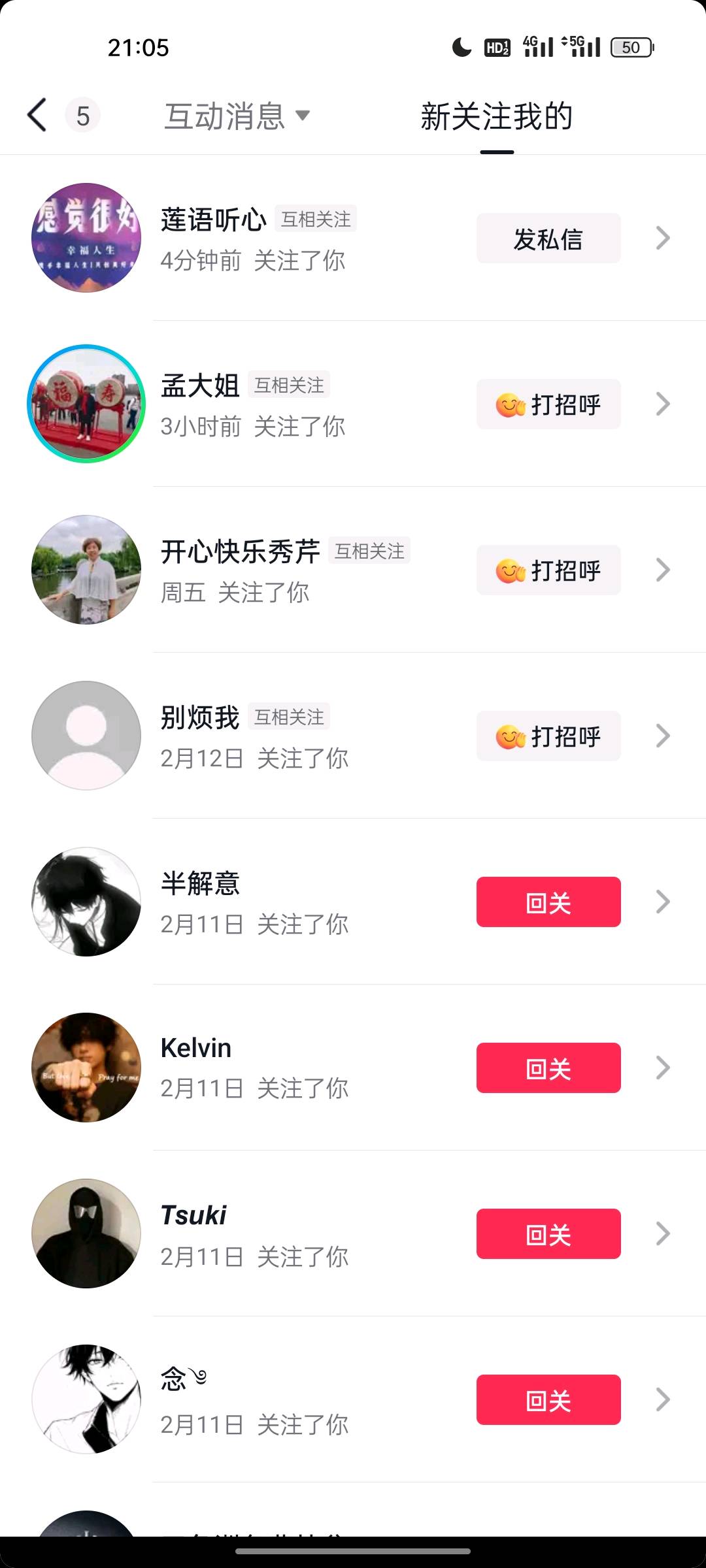The height and width of the screenshot is (1568, 706).
Task: Click 别烦我's blank default avatar
Action: [x=86, y=736]
